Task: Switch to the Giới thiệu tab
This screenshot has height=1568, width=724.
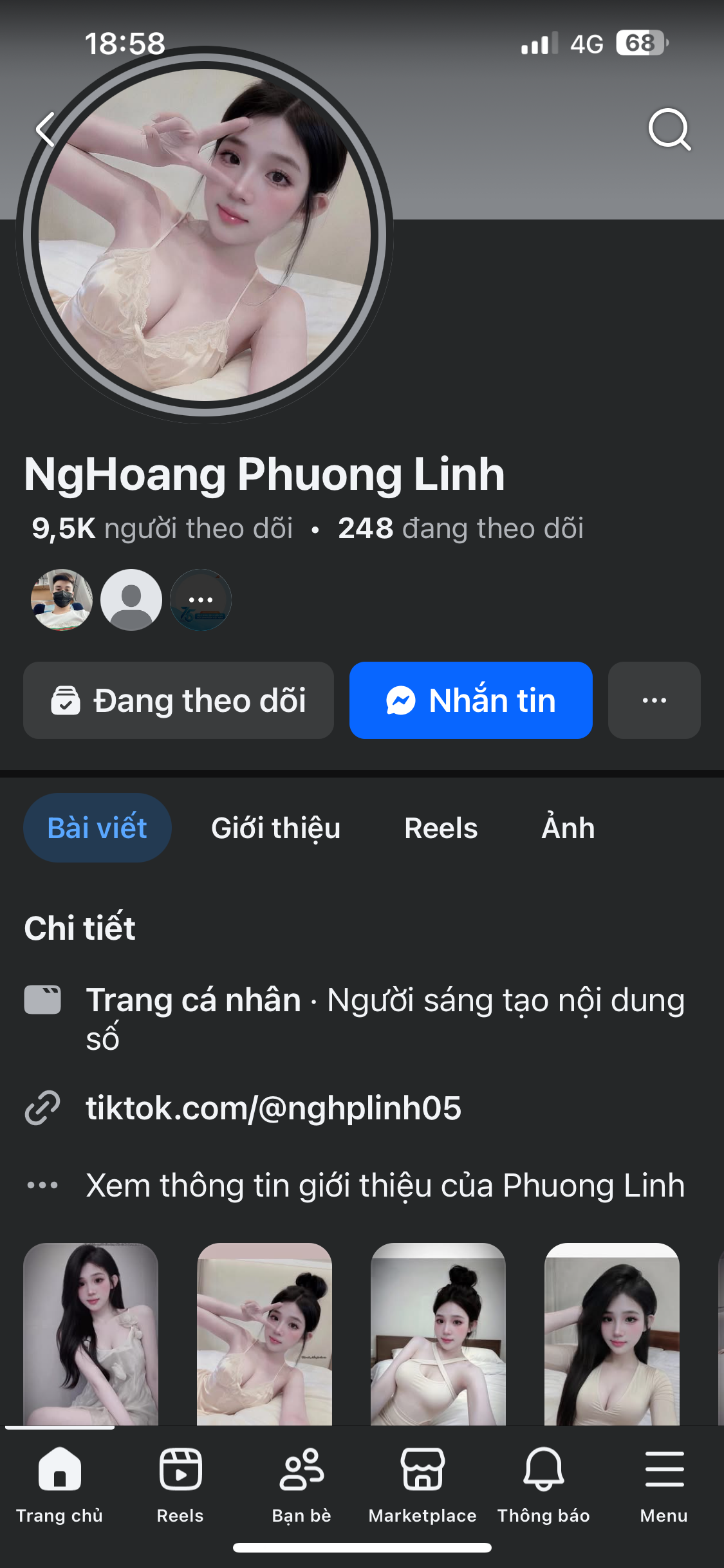Action: (x=275, y=828)
